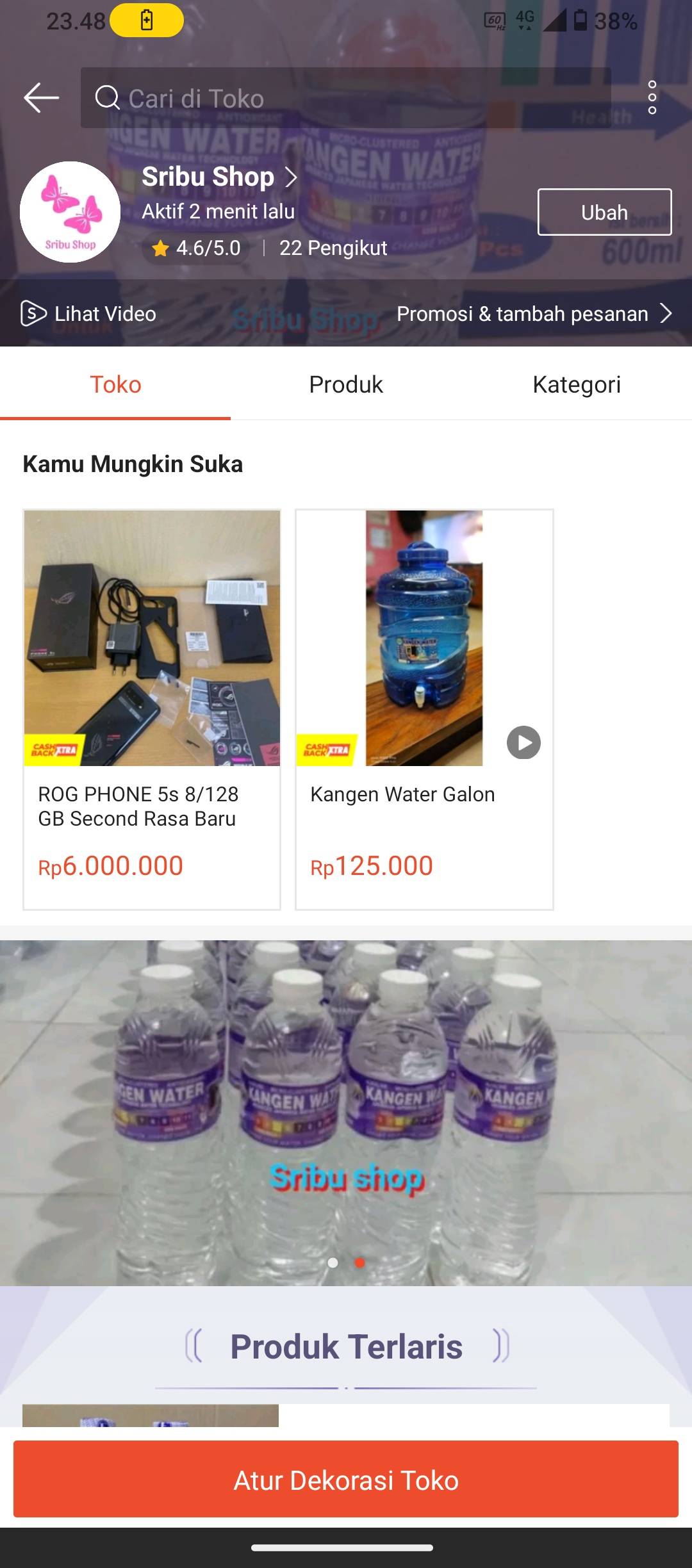Tap the Cari di Toko search field
The image size is (692, 1568).
tap(345, 98)
